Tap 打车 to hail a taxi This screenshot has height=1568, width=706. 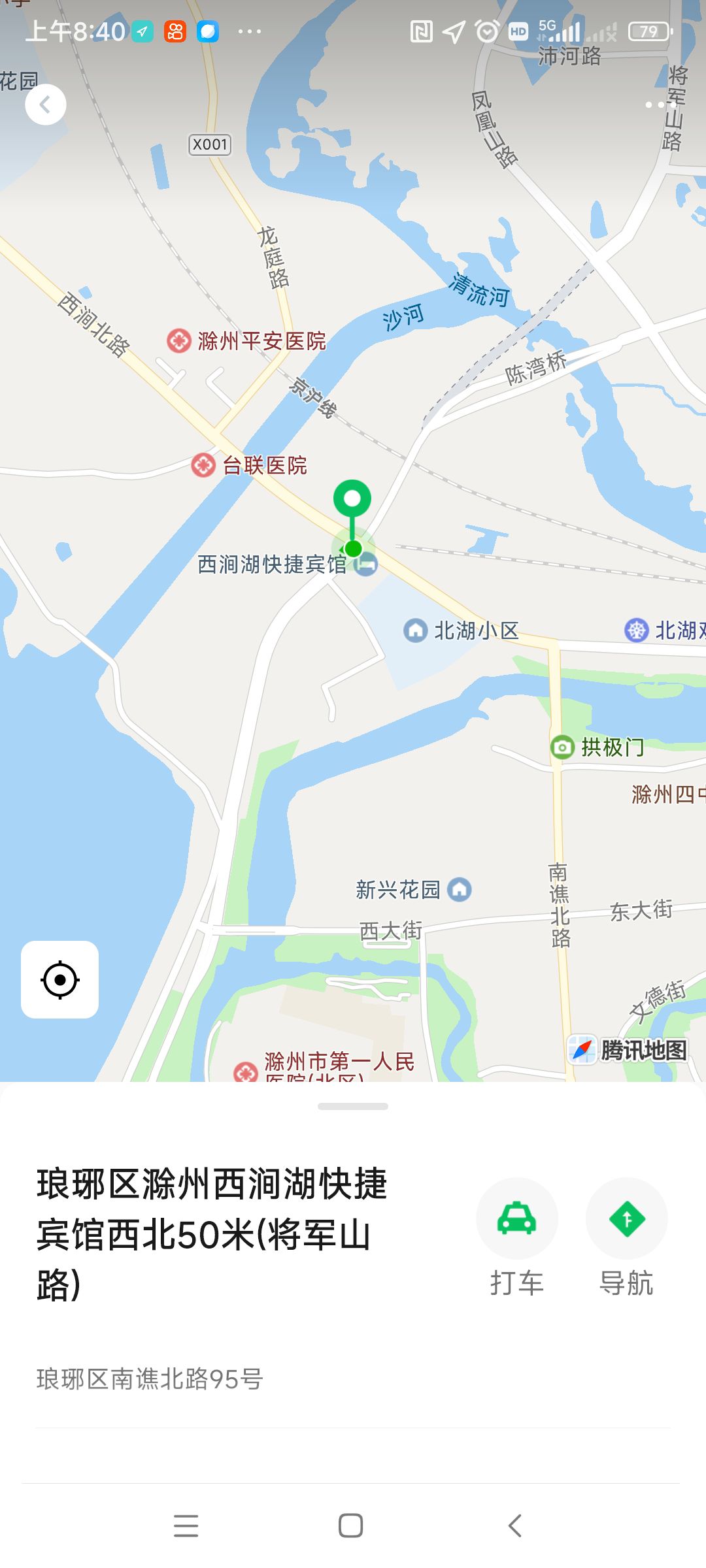coord(516,1220)
